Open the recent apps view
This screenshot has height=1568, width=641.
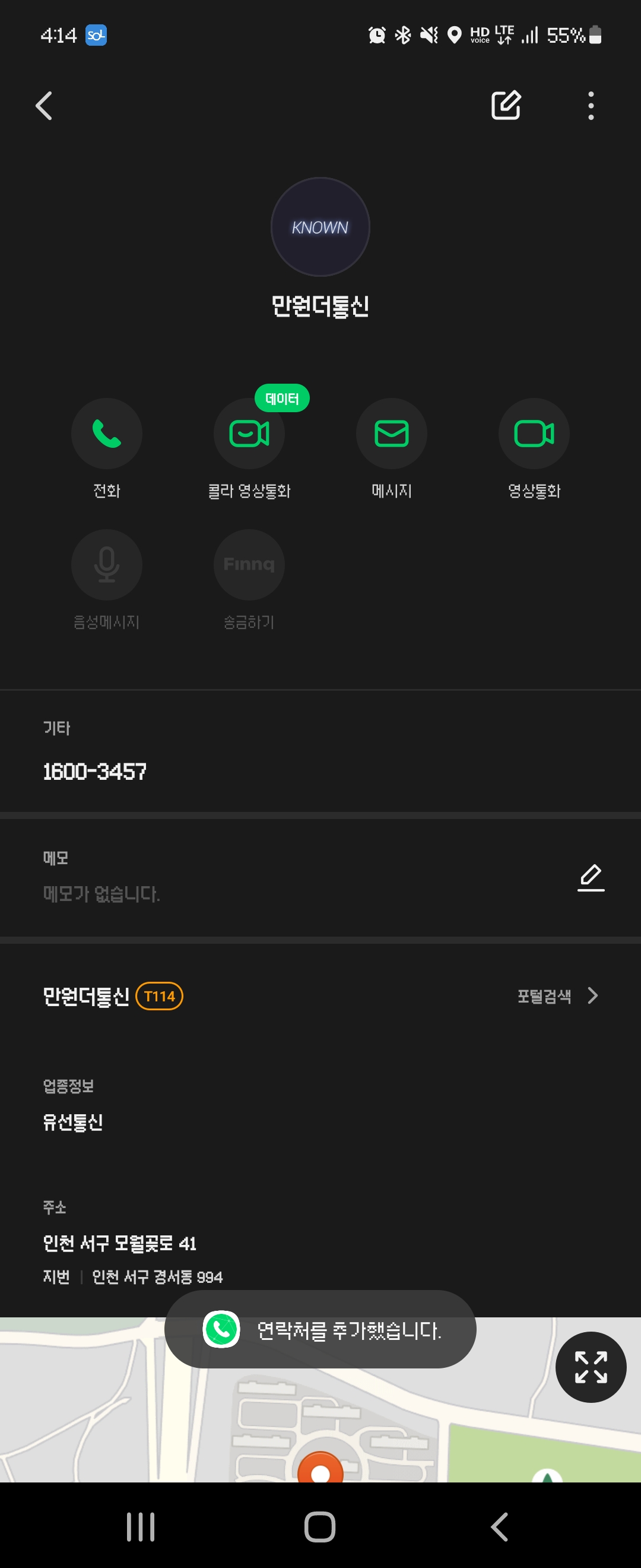point(141,1526)
